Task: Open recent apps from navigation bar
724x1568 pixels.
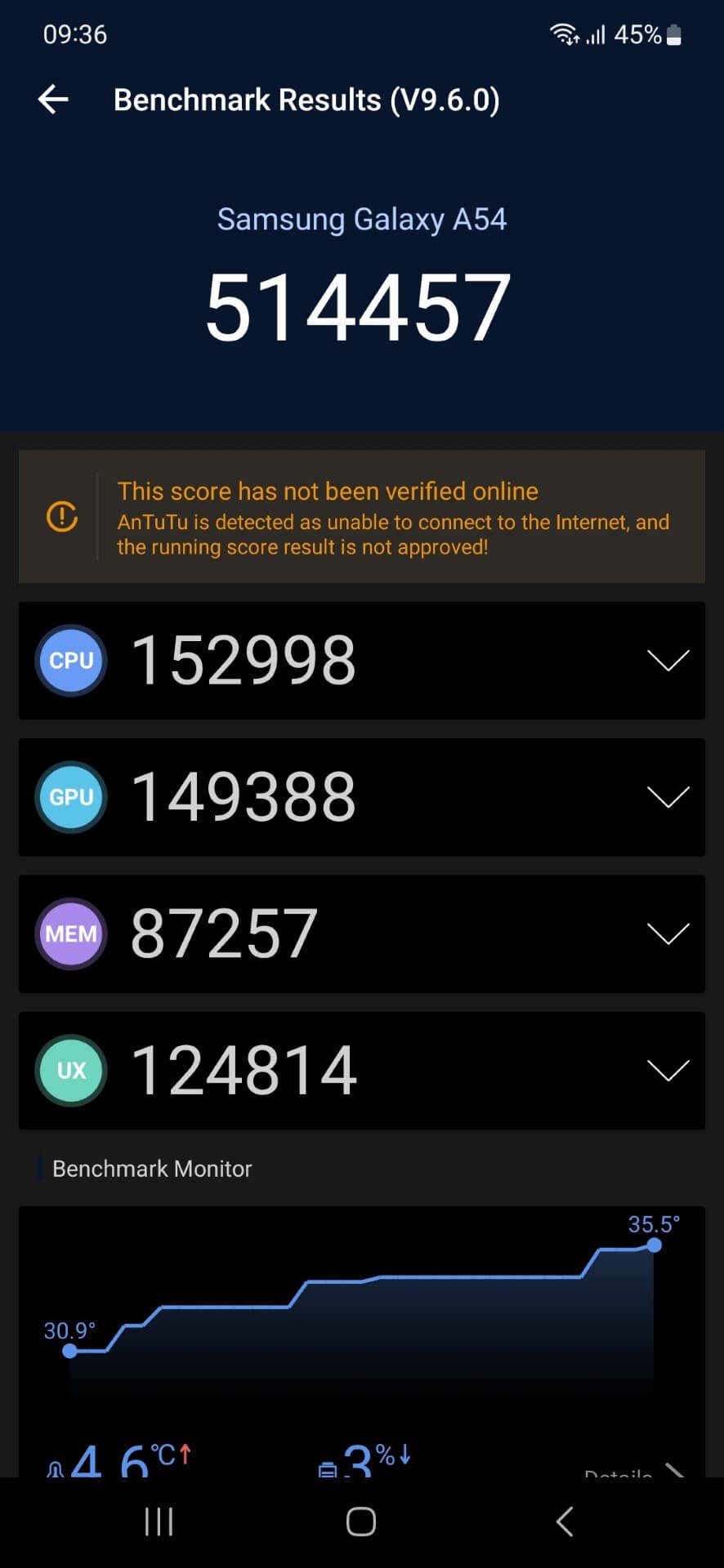Action: point(159,1521)
